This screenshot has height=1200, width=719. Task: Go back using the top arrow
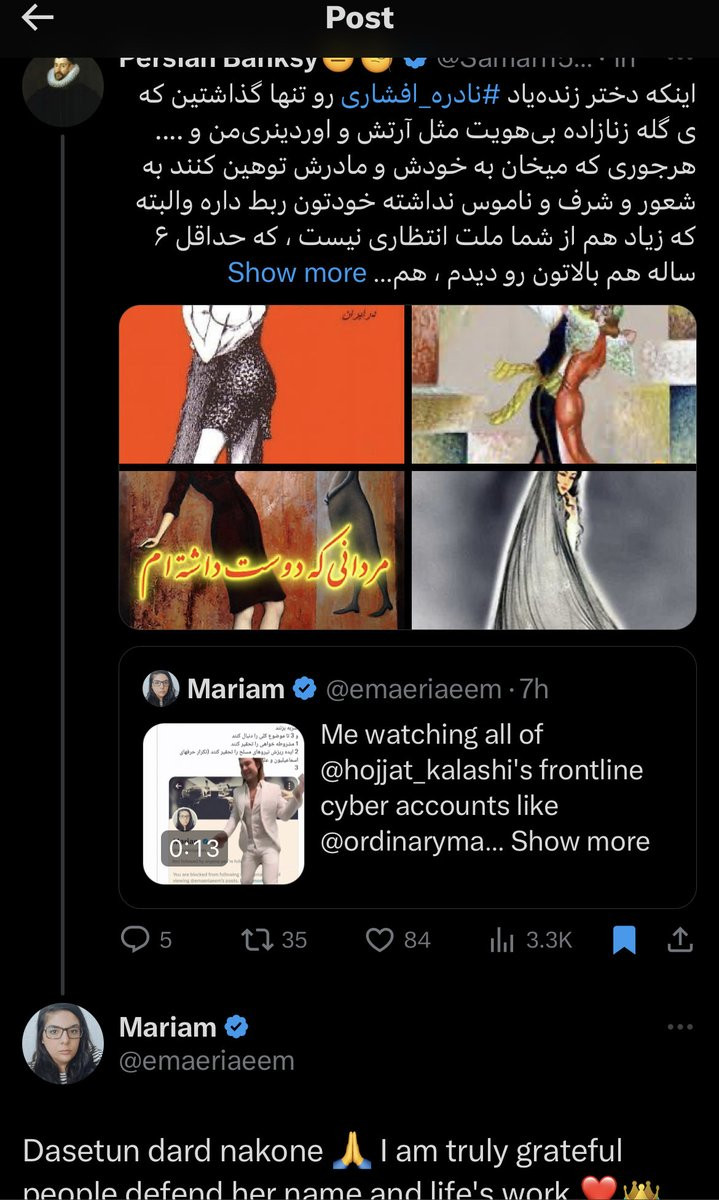click(x=37, y=18)
